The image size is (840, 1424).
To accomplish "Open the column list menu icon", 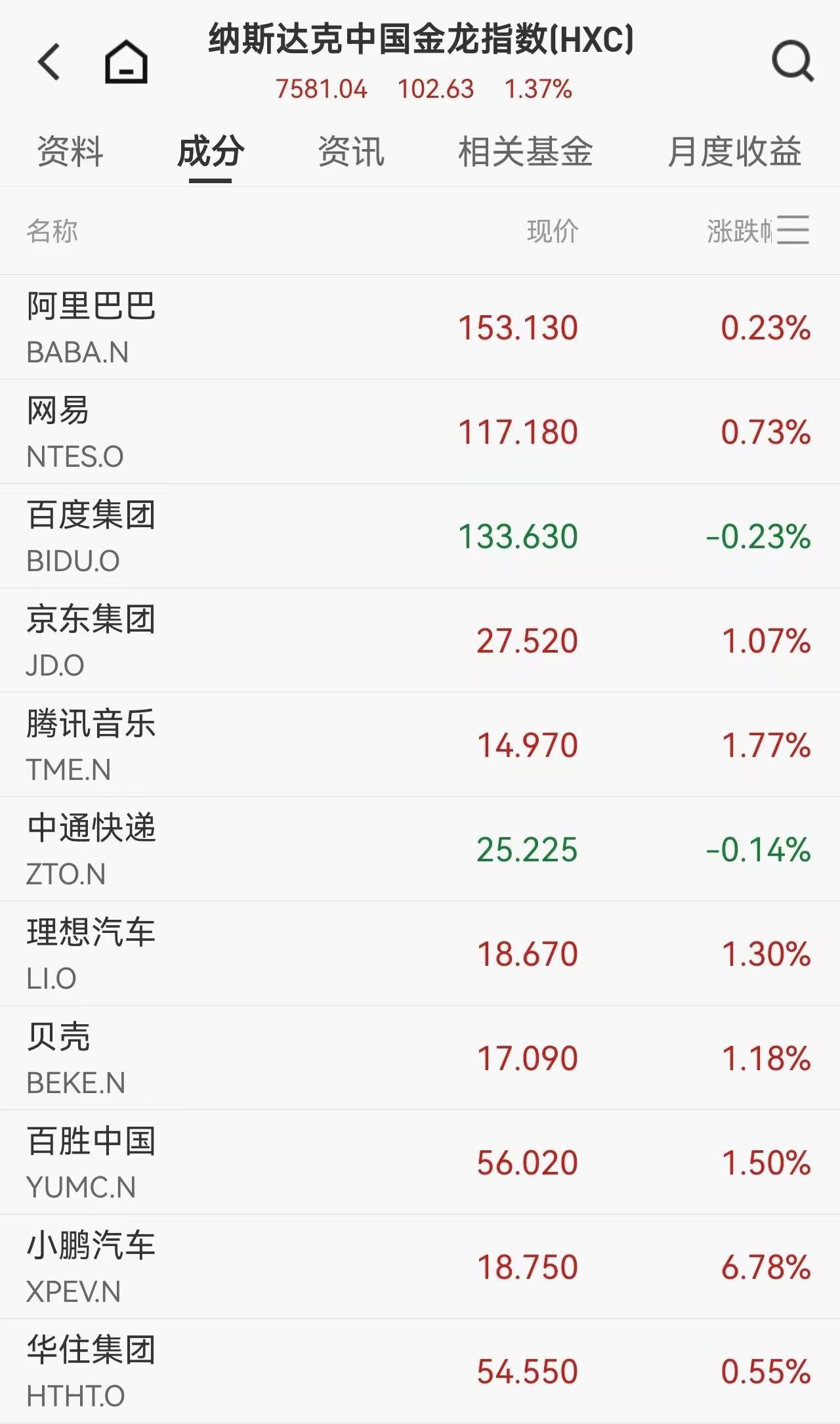I will click(x=793, y=230).
